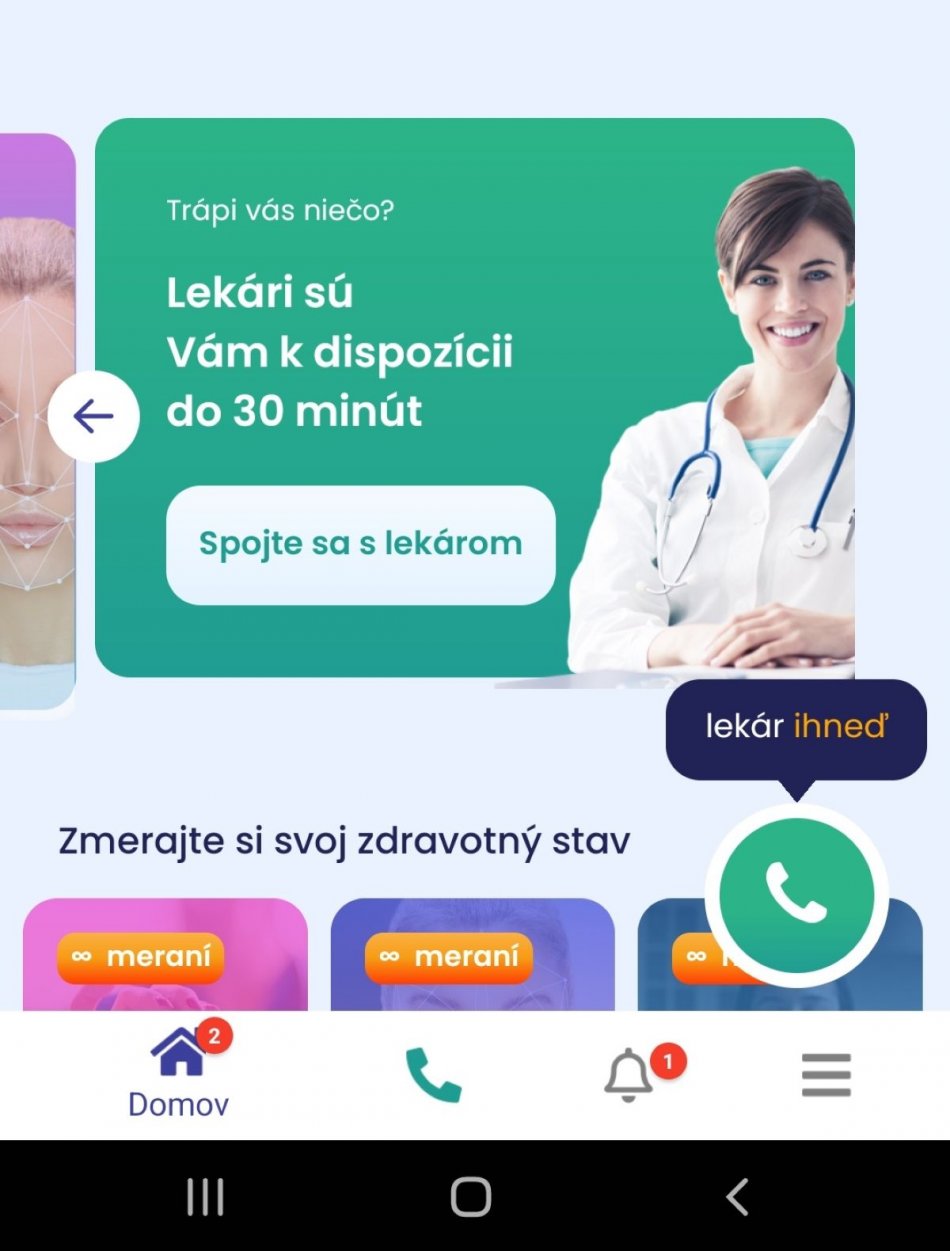Open the notifications bell

tap(629, 1075)
